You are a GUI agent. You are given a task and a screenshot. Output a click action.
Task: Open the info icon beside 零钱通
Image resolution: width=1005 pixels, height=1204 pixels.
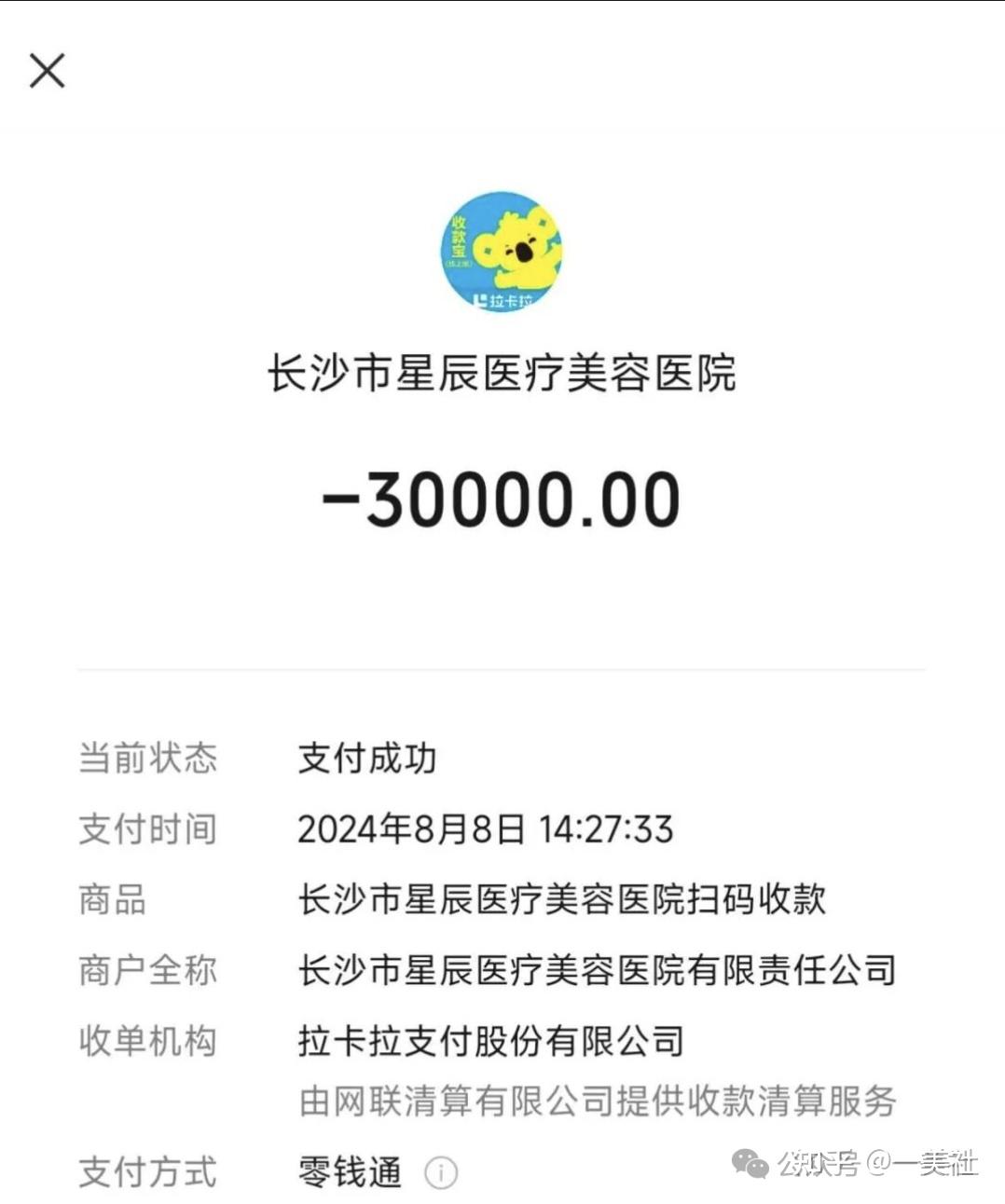coord(441,1172)
